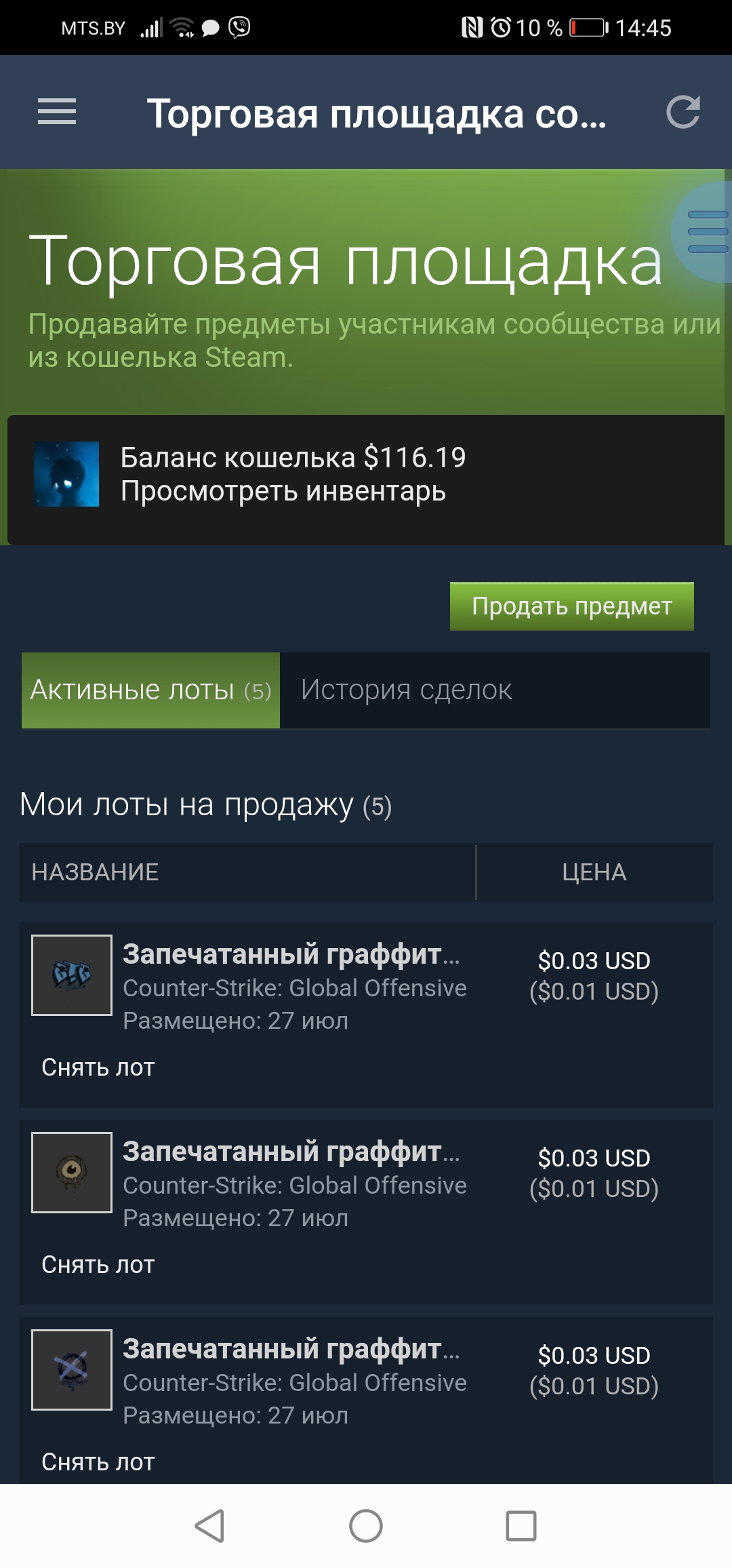Image resolution: width=732 pixels, height=1568 pixels.
Task: Refresh the marketplace page
Action: click(x=683, y=112)
